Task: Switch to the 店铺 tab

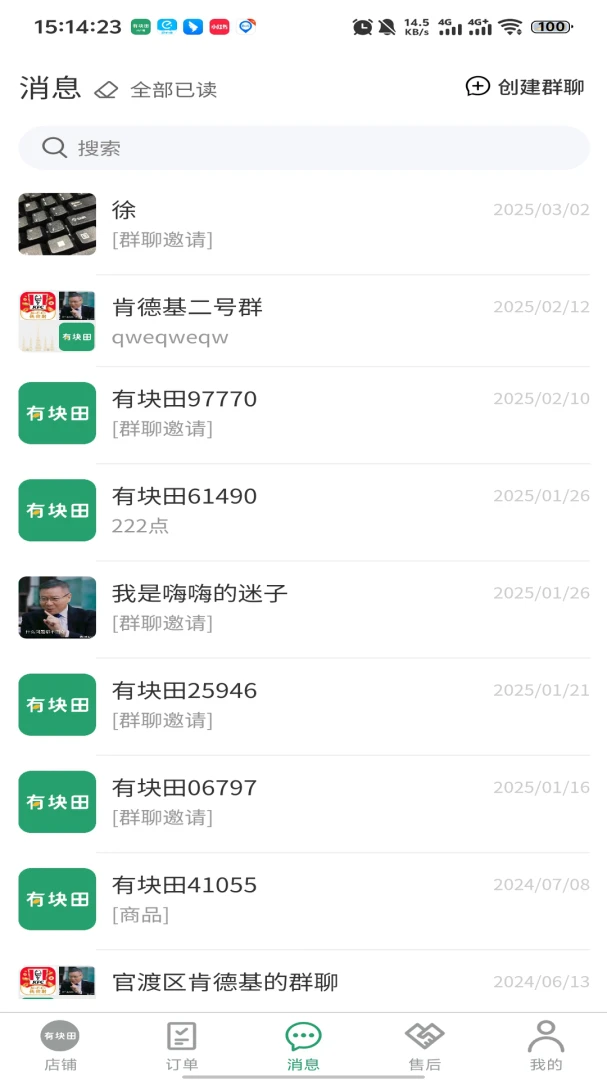Action: pos(60,1046)
